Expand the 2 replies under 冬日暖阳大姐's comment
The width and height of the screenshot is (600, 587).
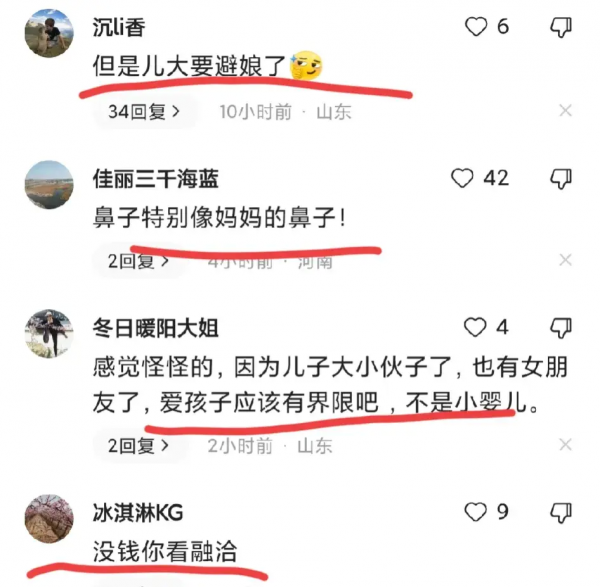click(131, 445)
